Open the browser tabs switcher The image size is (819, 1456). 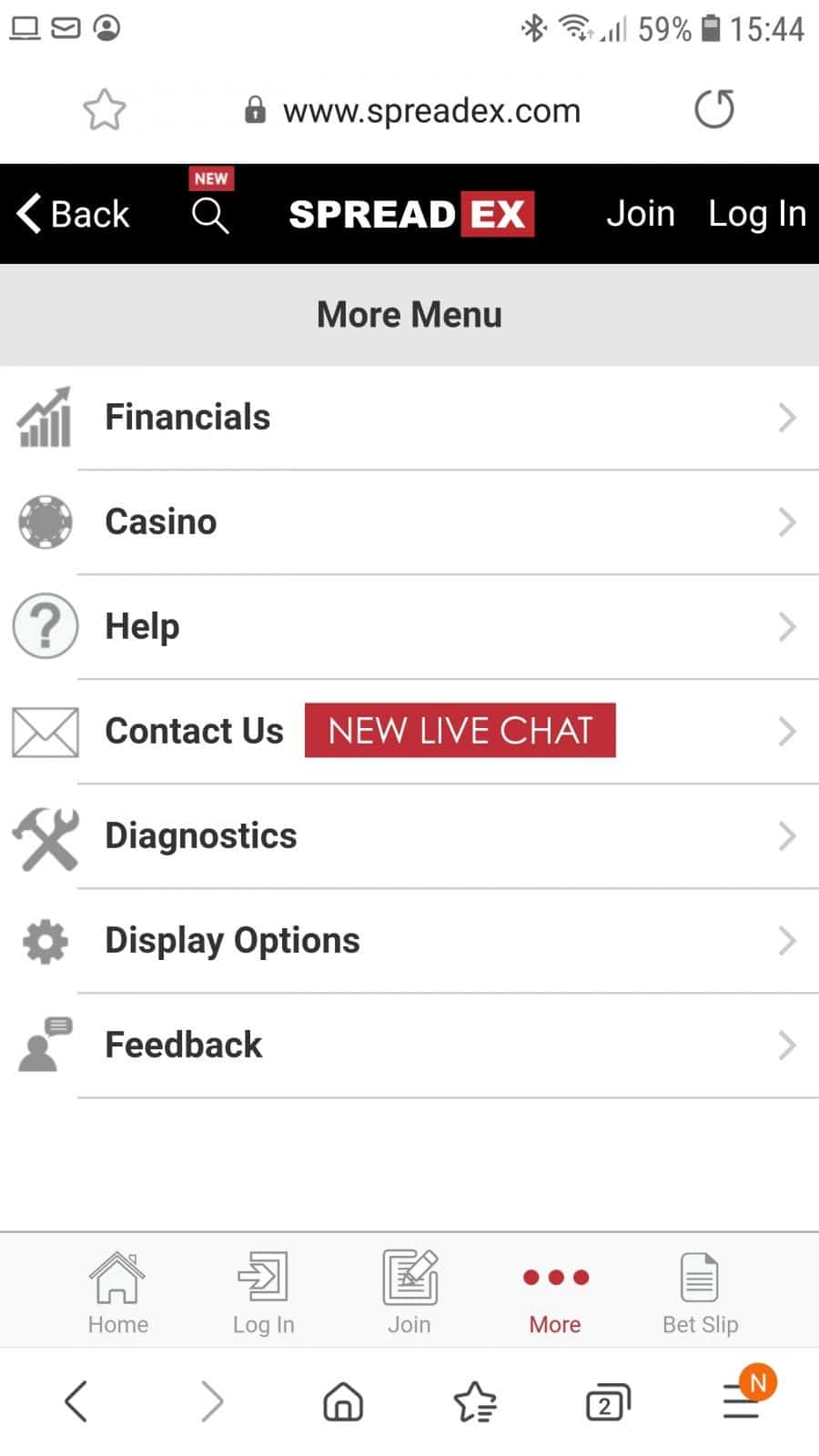coord(607,1402)
